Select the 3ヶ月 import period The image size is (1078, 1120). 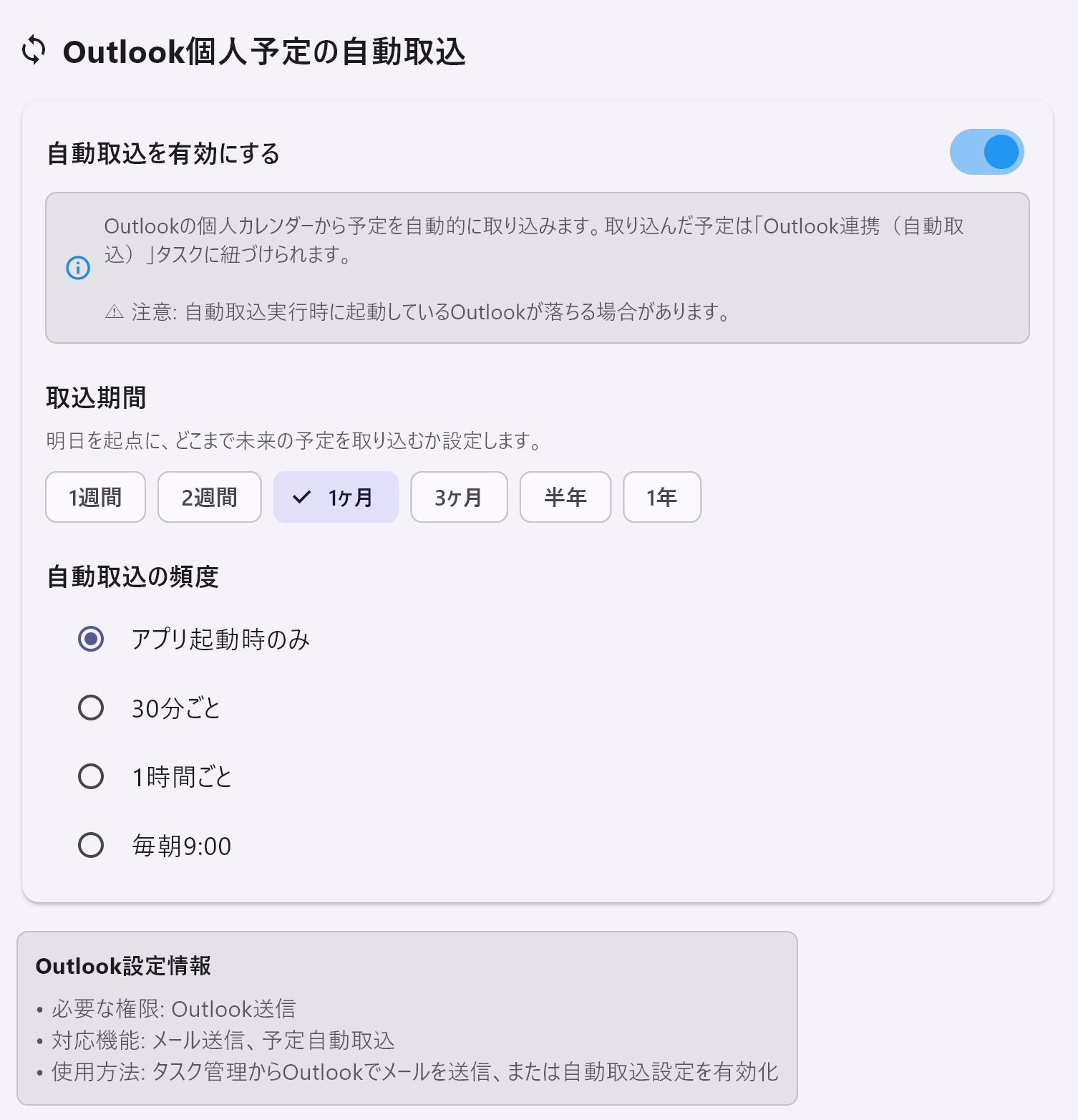coord(459,497)
